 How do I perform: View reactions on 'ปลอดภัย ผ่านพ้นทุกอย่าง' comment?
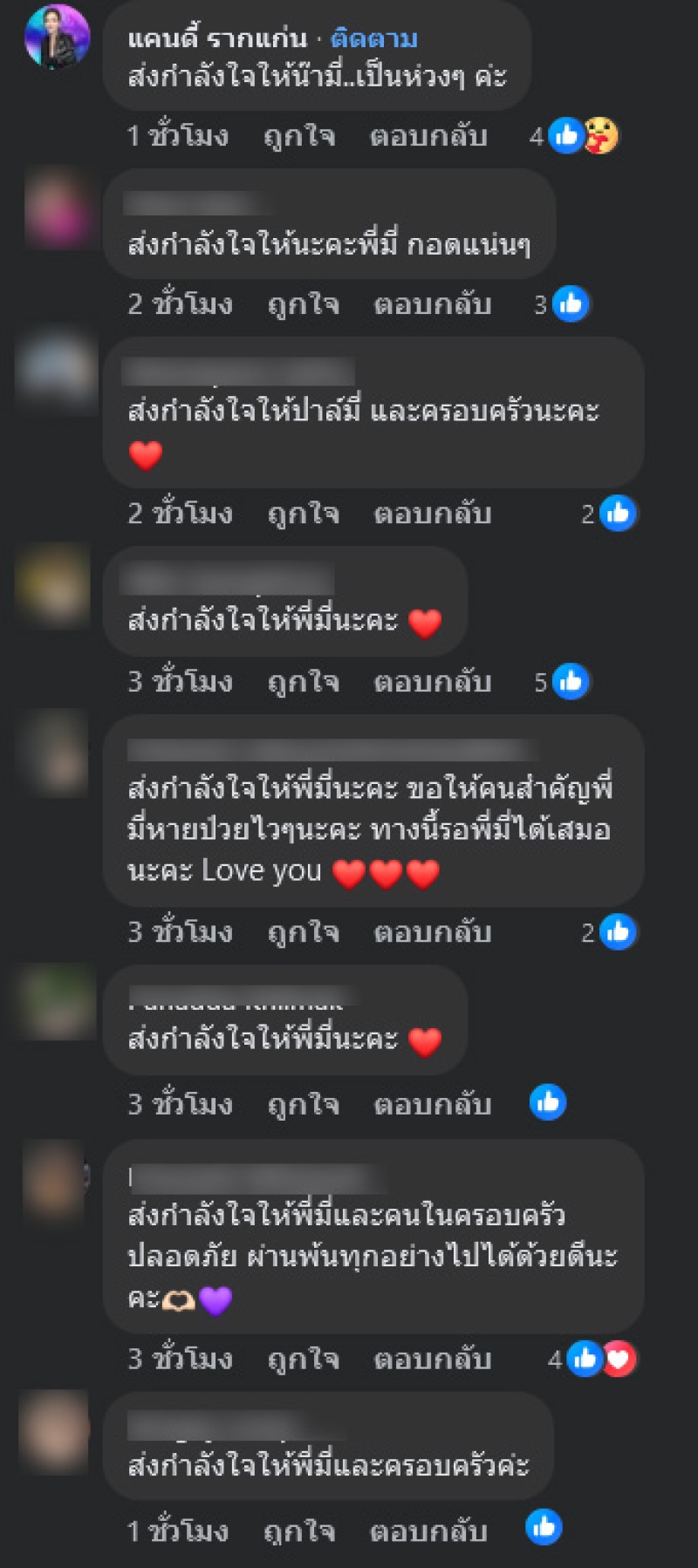(x=595, y=1359)
